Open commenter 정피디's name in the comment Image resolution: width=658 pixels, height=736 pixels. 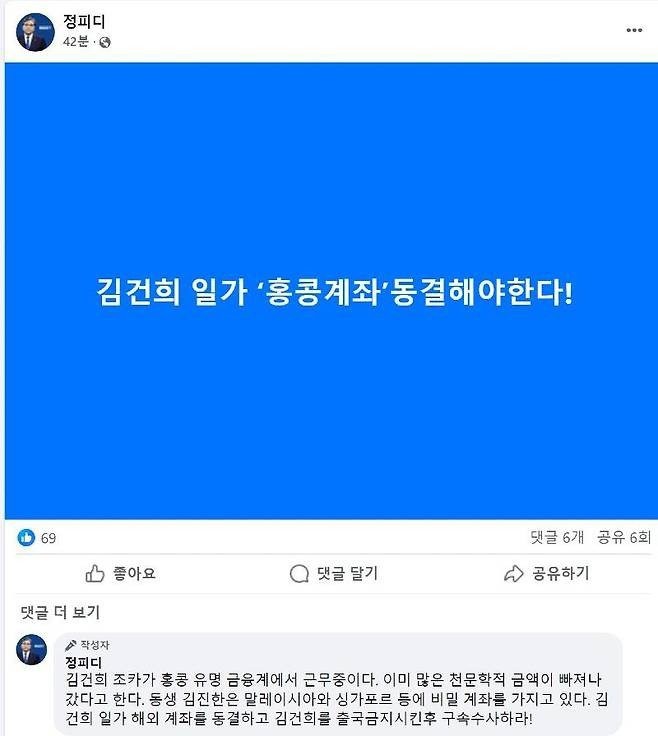point(84,662)
